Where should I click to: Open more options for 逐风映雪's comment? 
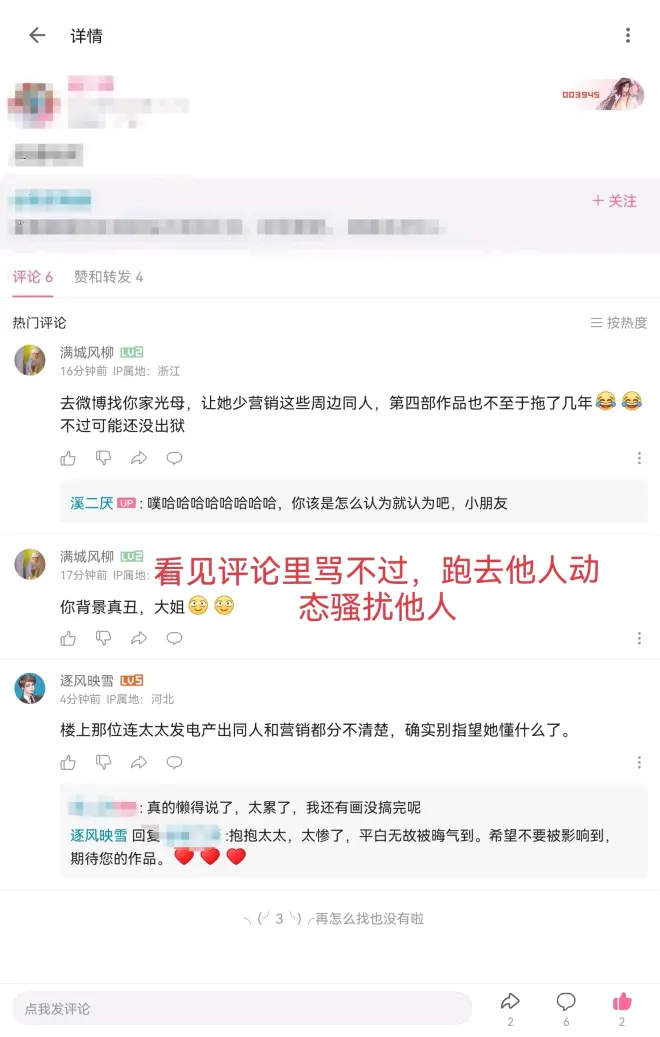(639, 762)
